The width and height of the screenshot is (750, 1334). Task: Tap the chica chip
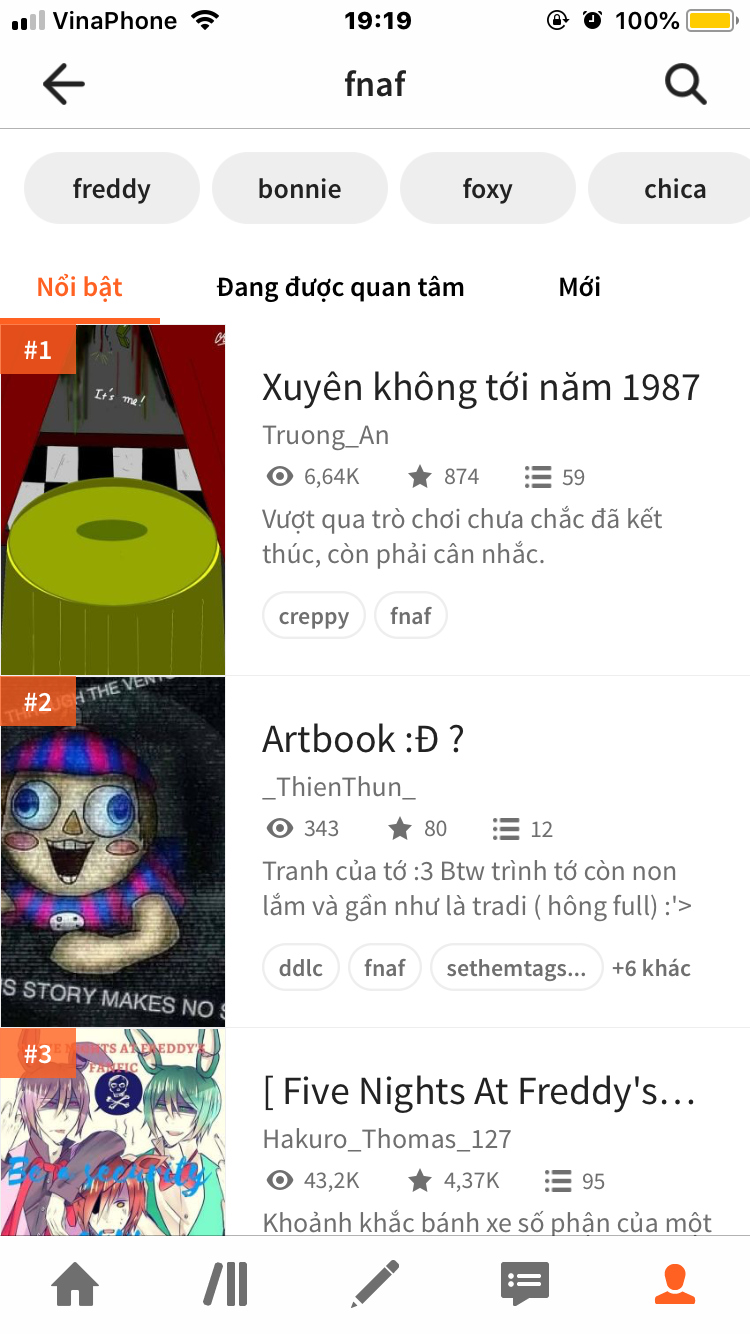[674, 189]
